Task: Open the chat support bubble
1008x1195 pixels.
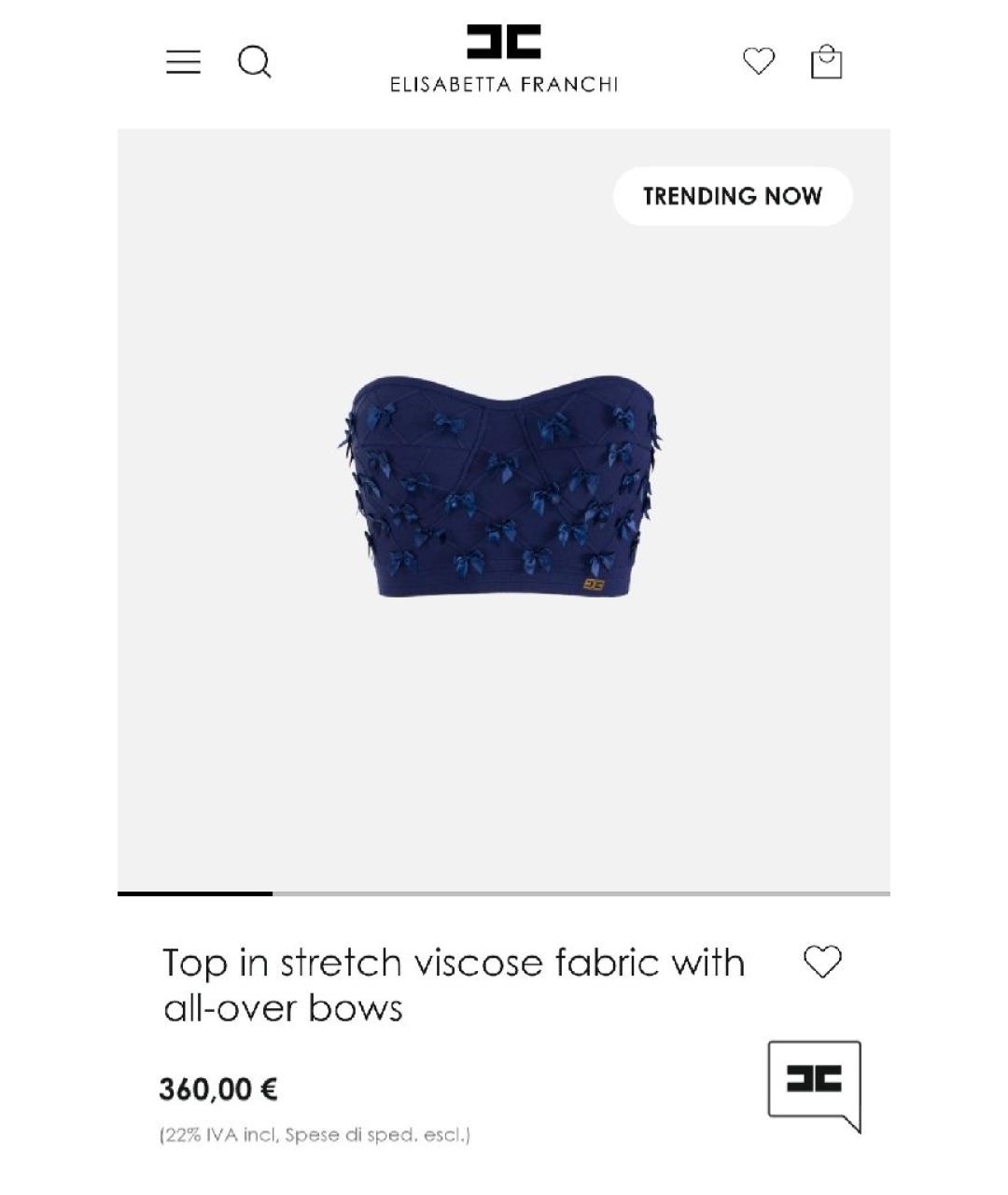Action: (814, 1083)
